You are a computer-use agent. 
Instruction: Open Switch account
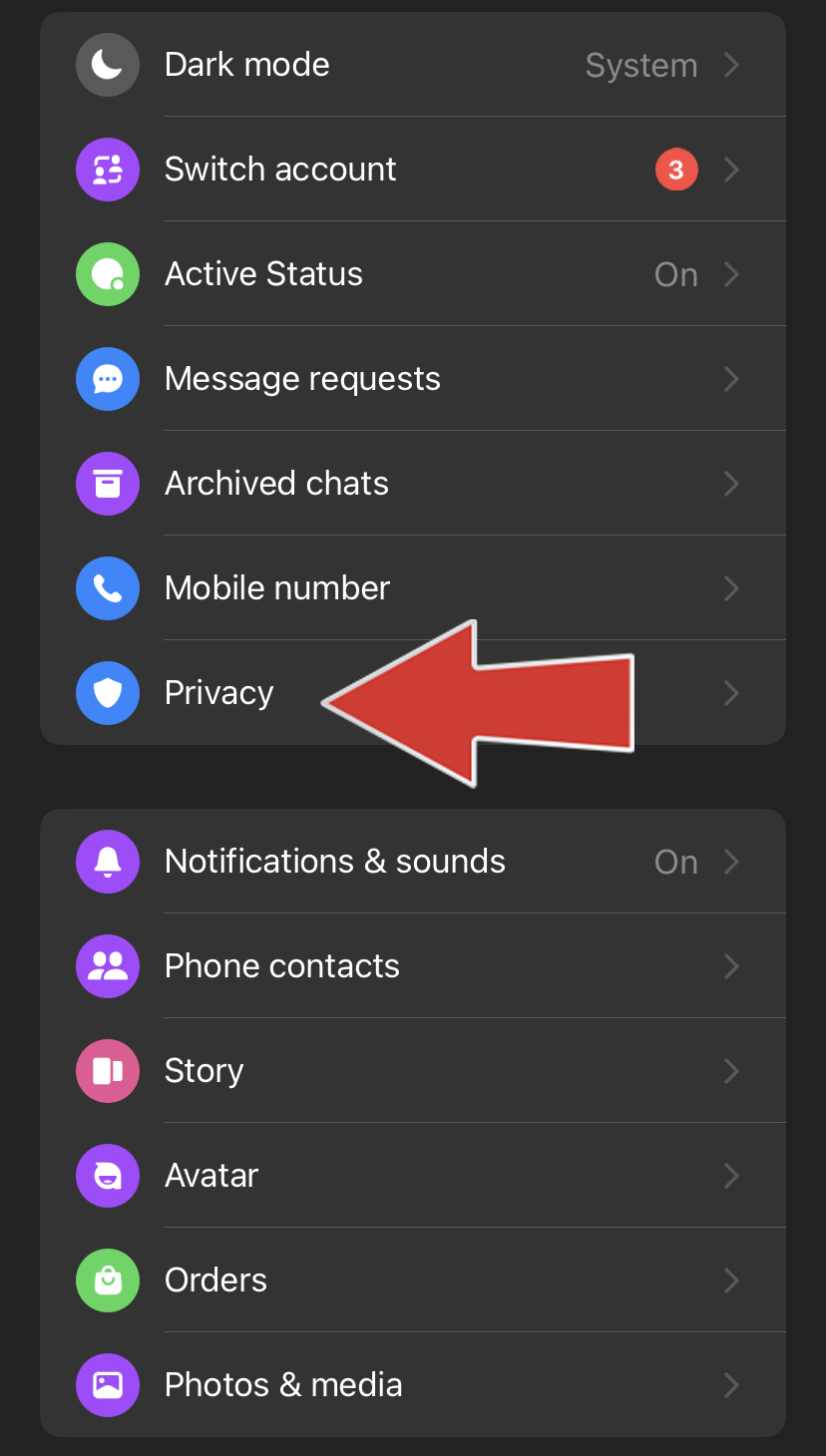click(413, 170)
